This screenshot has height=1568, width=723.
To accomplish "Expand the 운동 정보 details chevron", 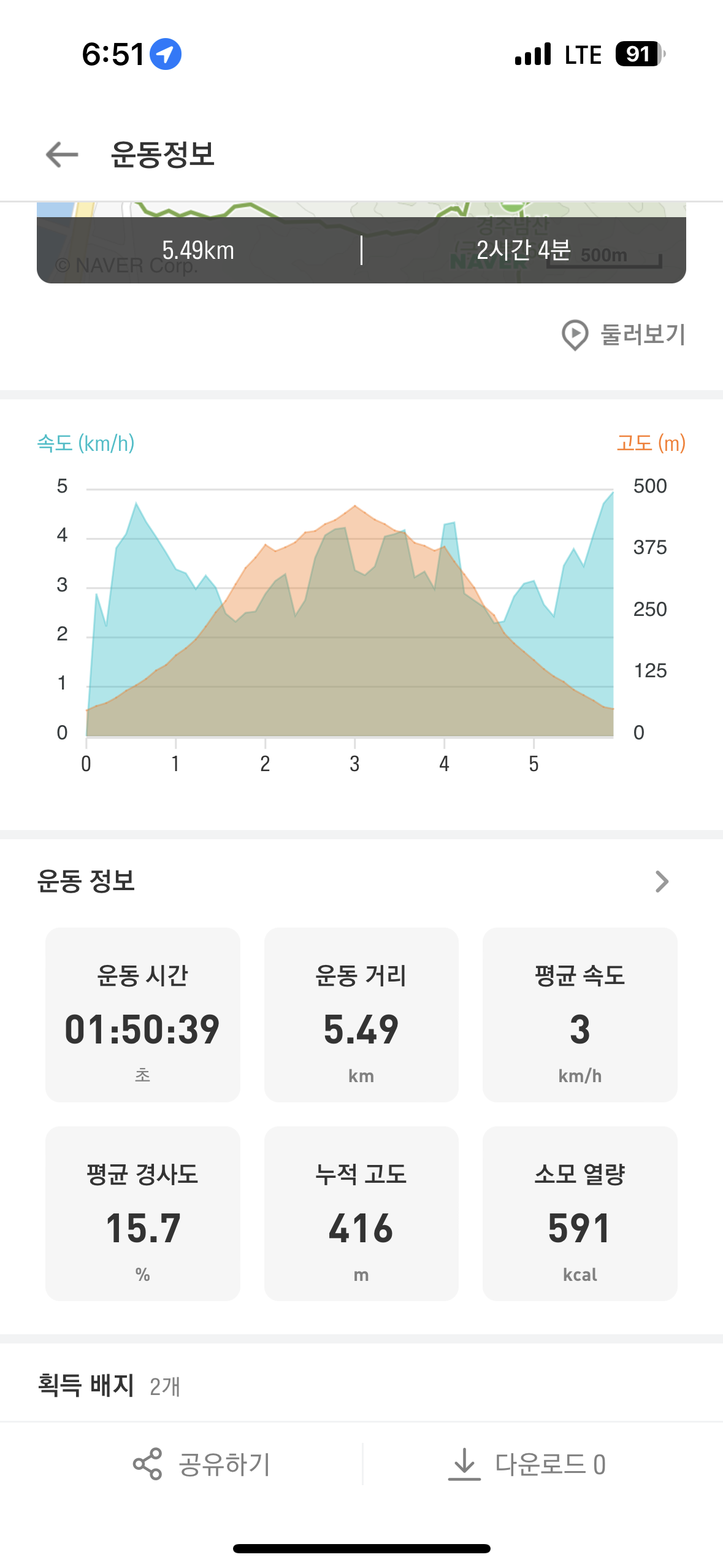I will [x=662, y=882].
